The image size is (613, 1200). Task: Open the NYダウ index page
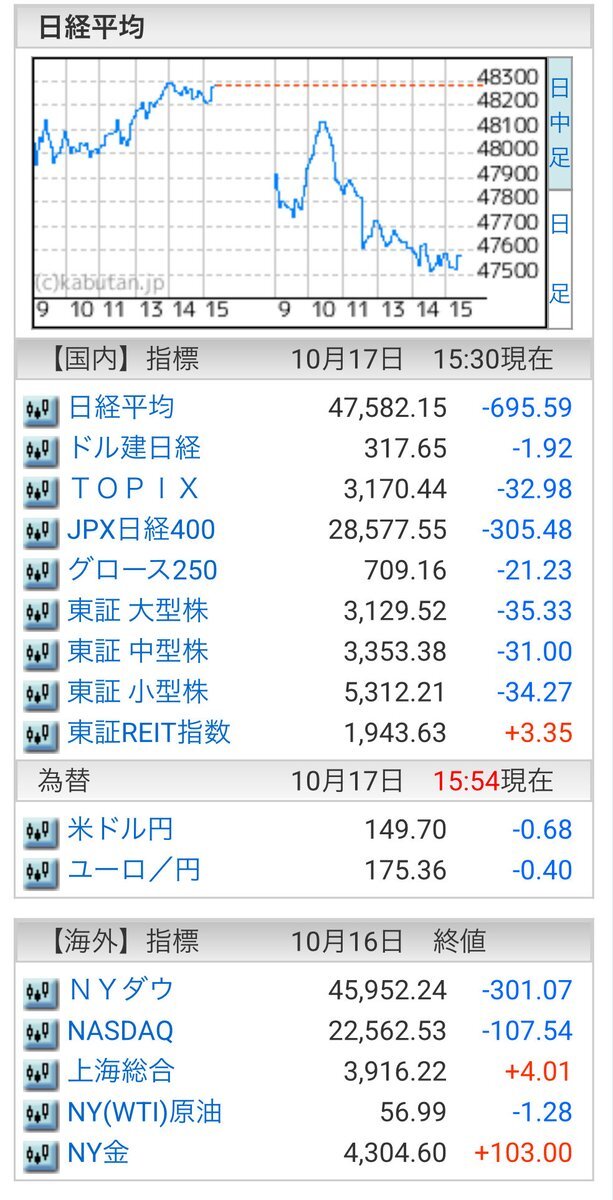click(121, 991)
